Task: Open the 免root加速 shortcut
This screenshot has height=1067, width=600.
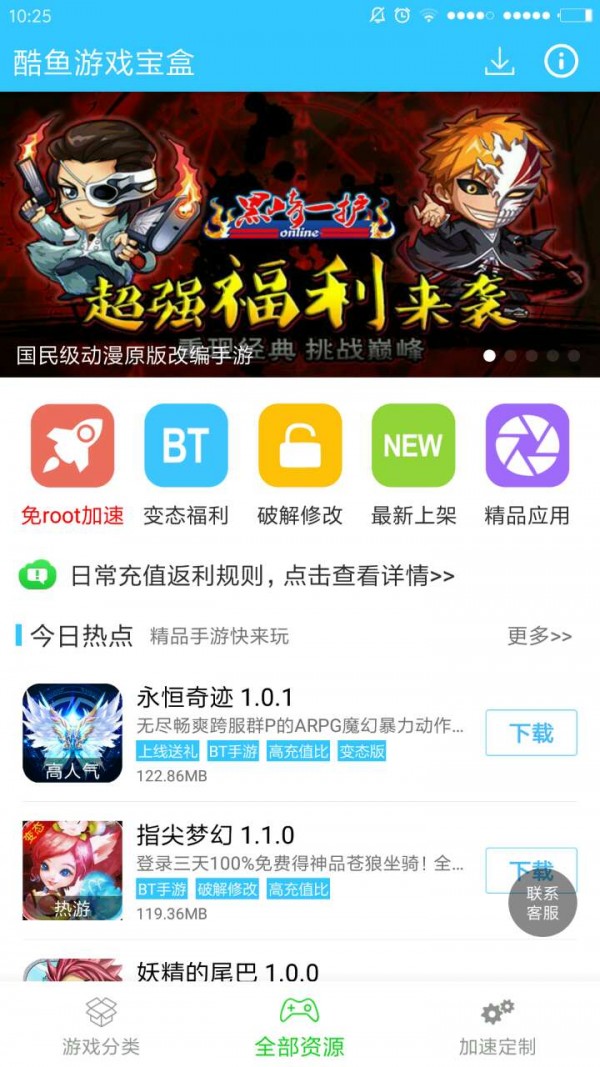Action: click(73, 464)
